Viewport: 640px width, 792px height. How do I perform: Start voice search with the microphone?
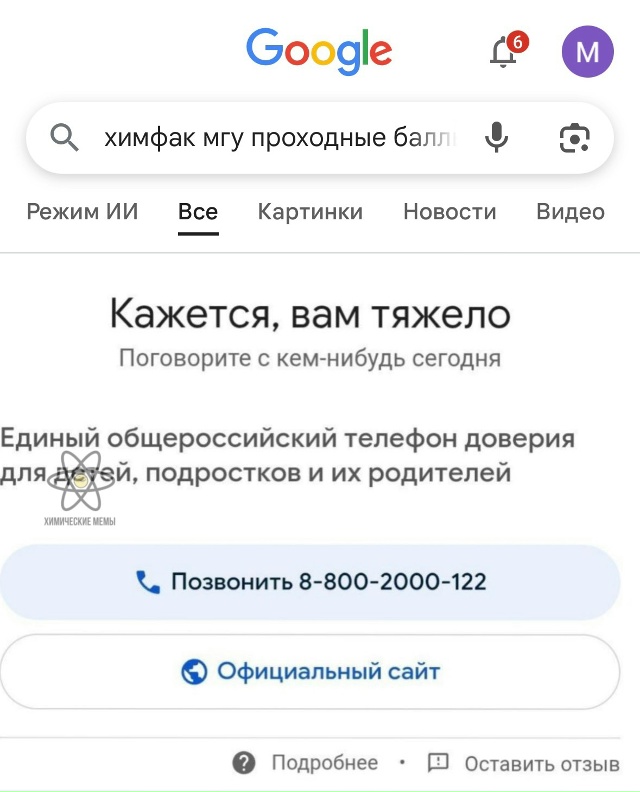point(497,138)
